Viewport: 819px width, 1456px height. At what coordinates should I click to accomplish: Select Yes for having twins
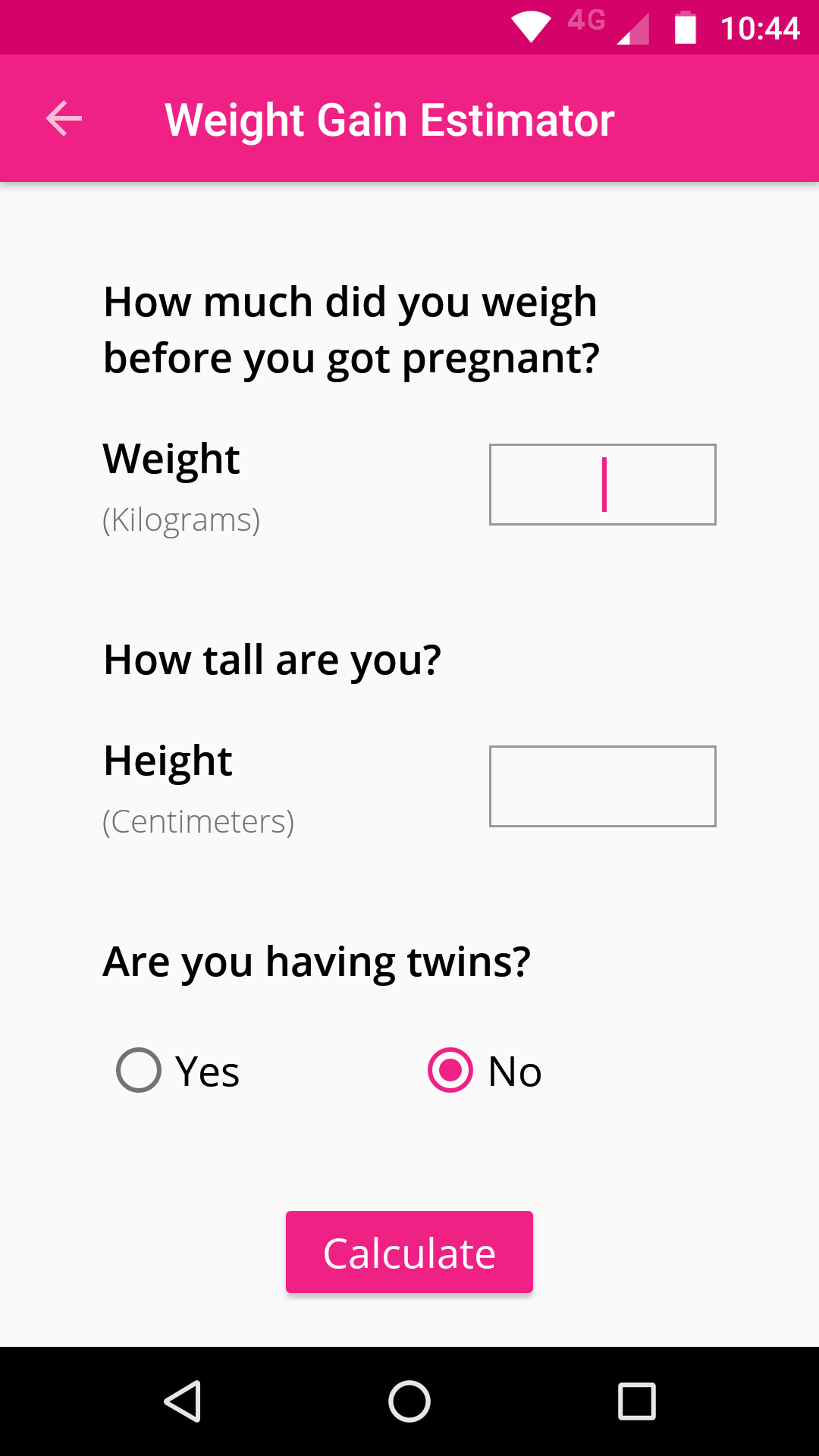coord(139,1070)
